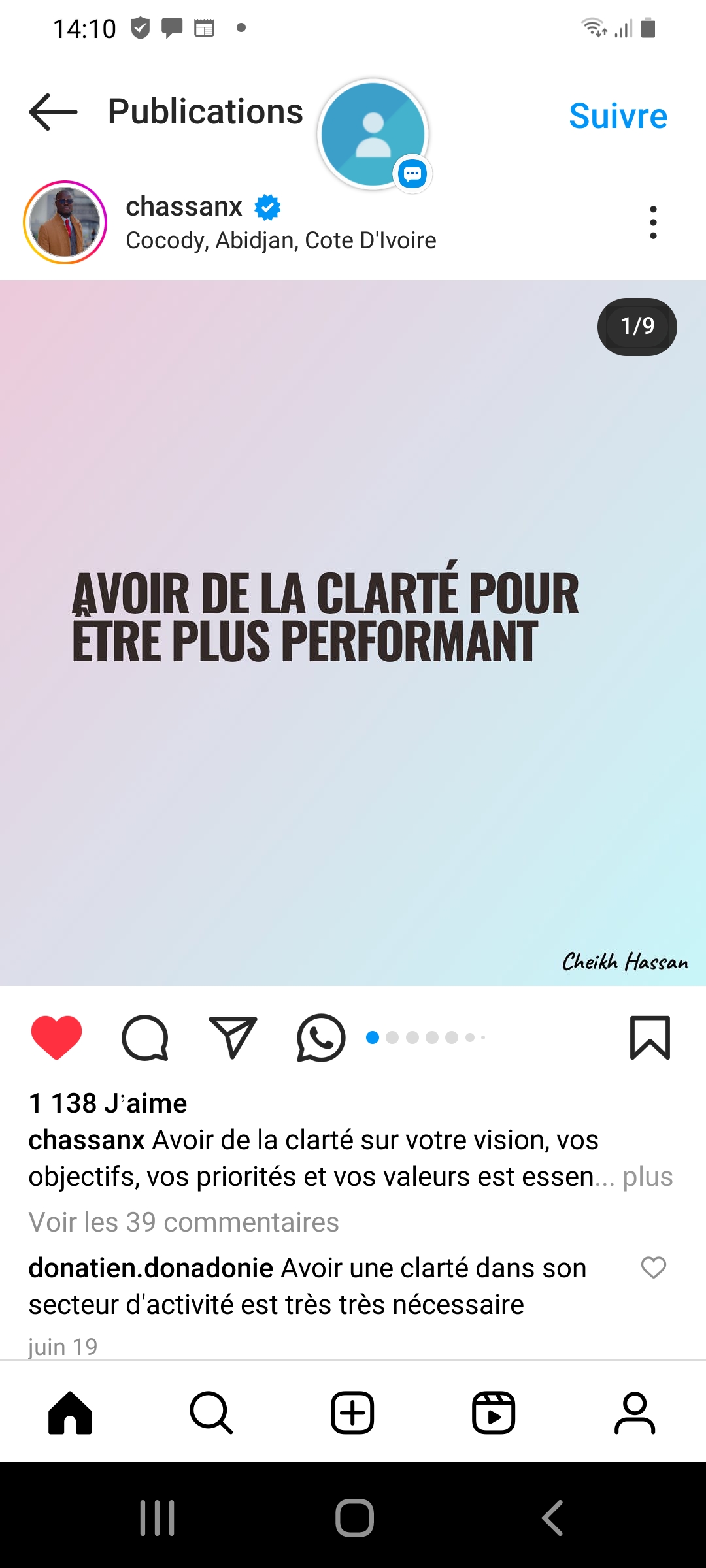Like donatien.donadonie's comment
The image size is (706, 1568).
click(x=653, y=1267)
